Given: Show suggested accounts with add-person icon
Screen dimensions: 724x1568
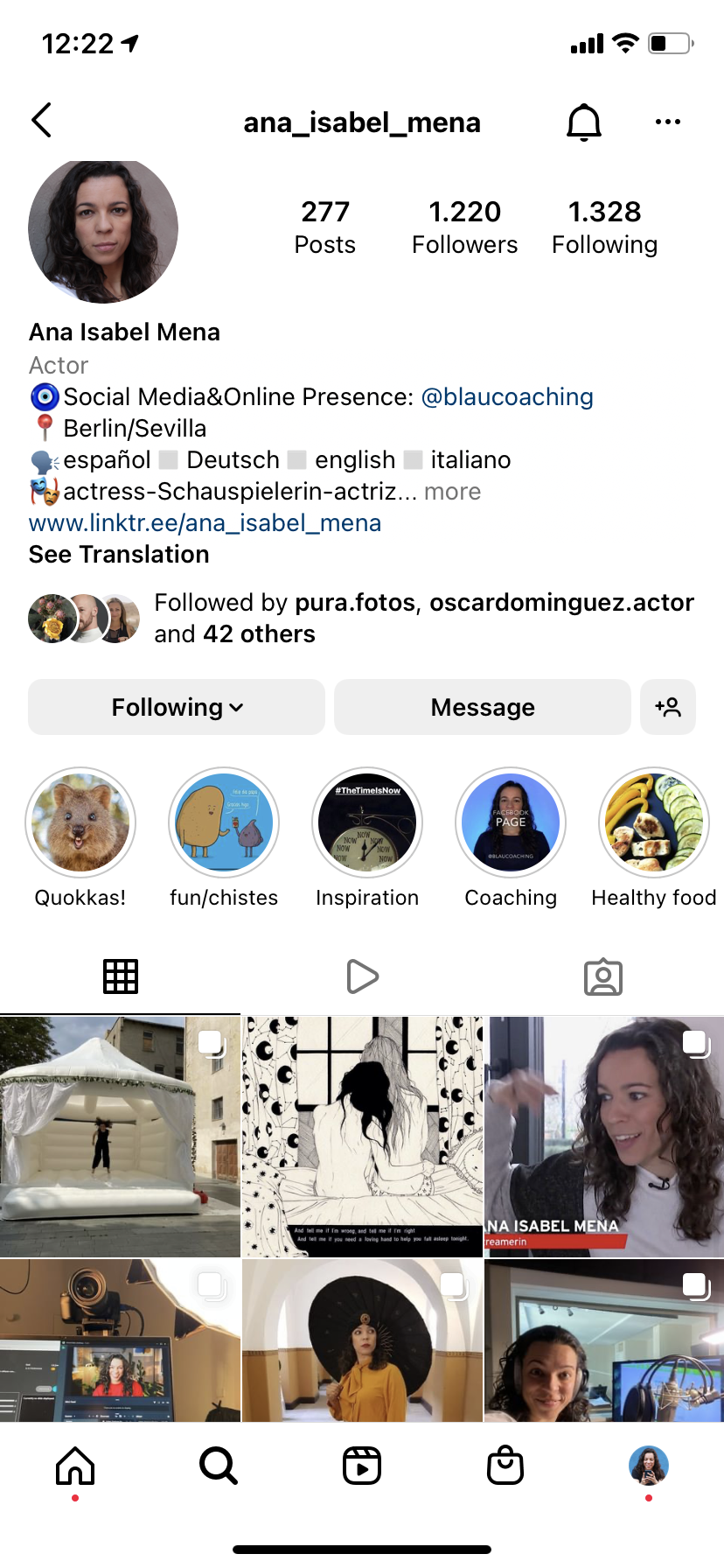Looking at the screenshot, I should point(668,707).
